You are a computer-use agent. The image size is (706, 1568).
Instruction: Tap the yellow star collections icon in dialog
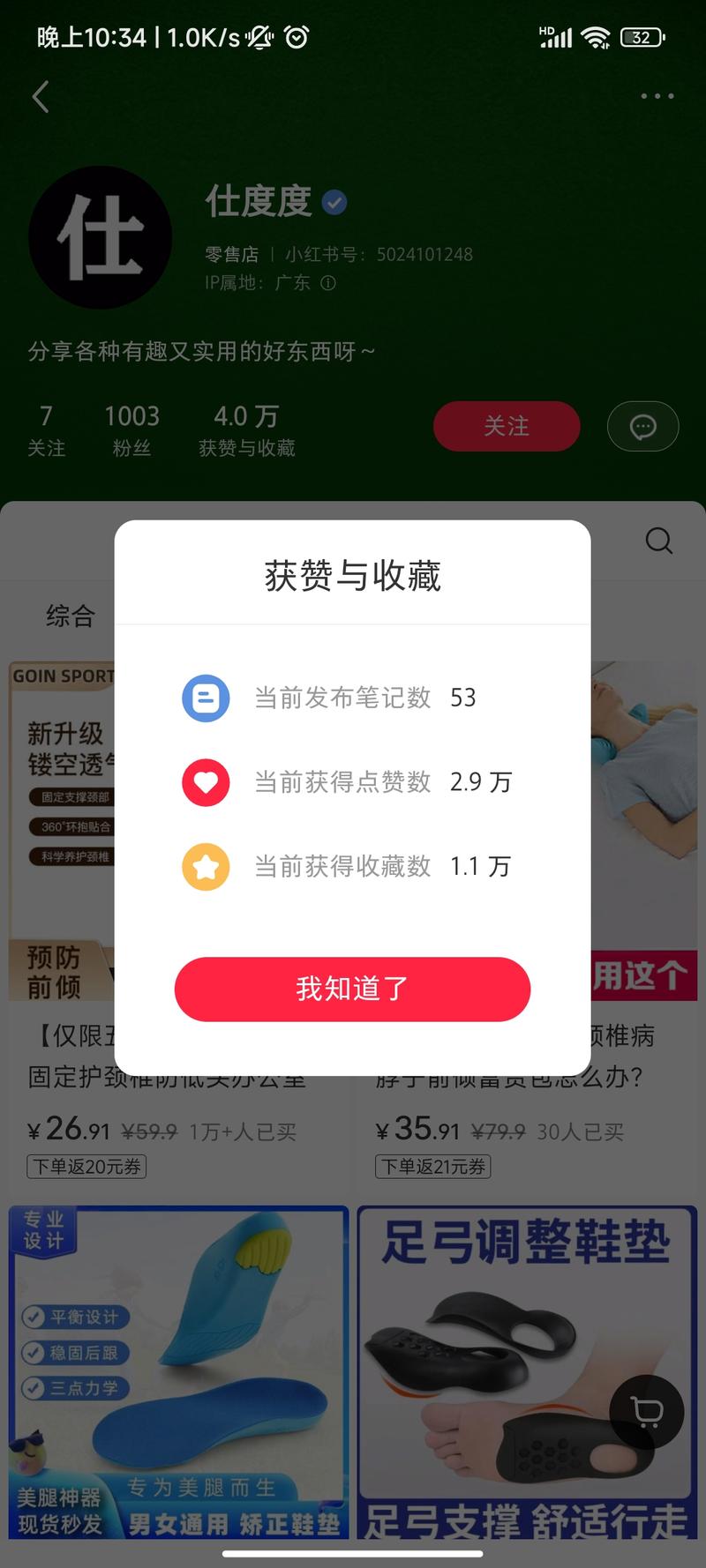pyautogui.click(x=206, y=866)
